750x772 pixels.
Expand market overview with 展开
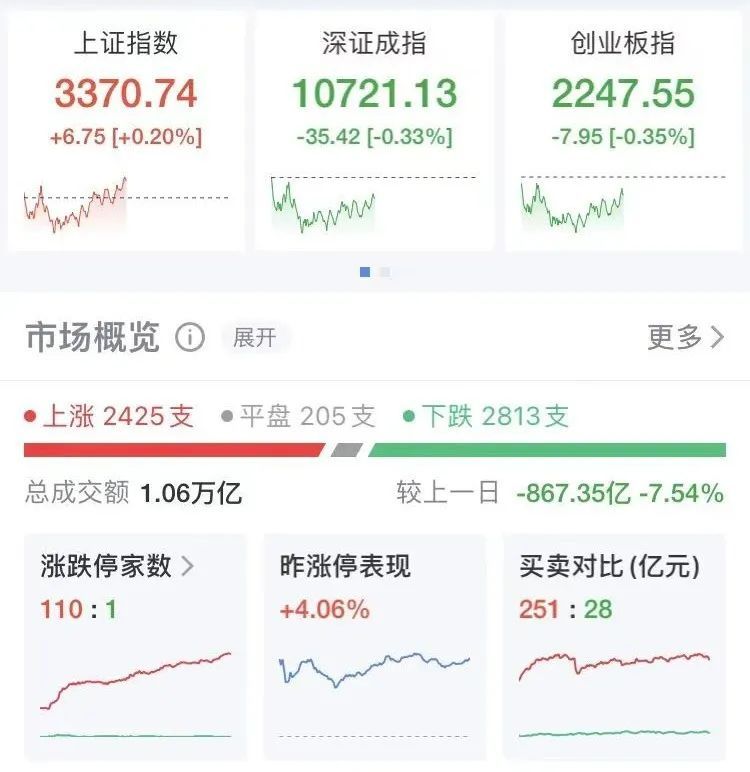pyautogui.click(x=254, y=338)
